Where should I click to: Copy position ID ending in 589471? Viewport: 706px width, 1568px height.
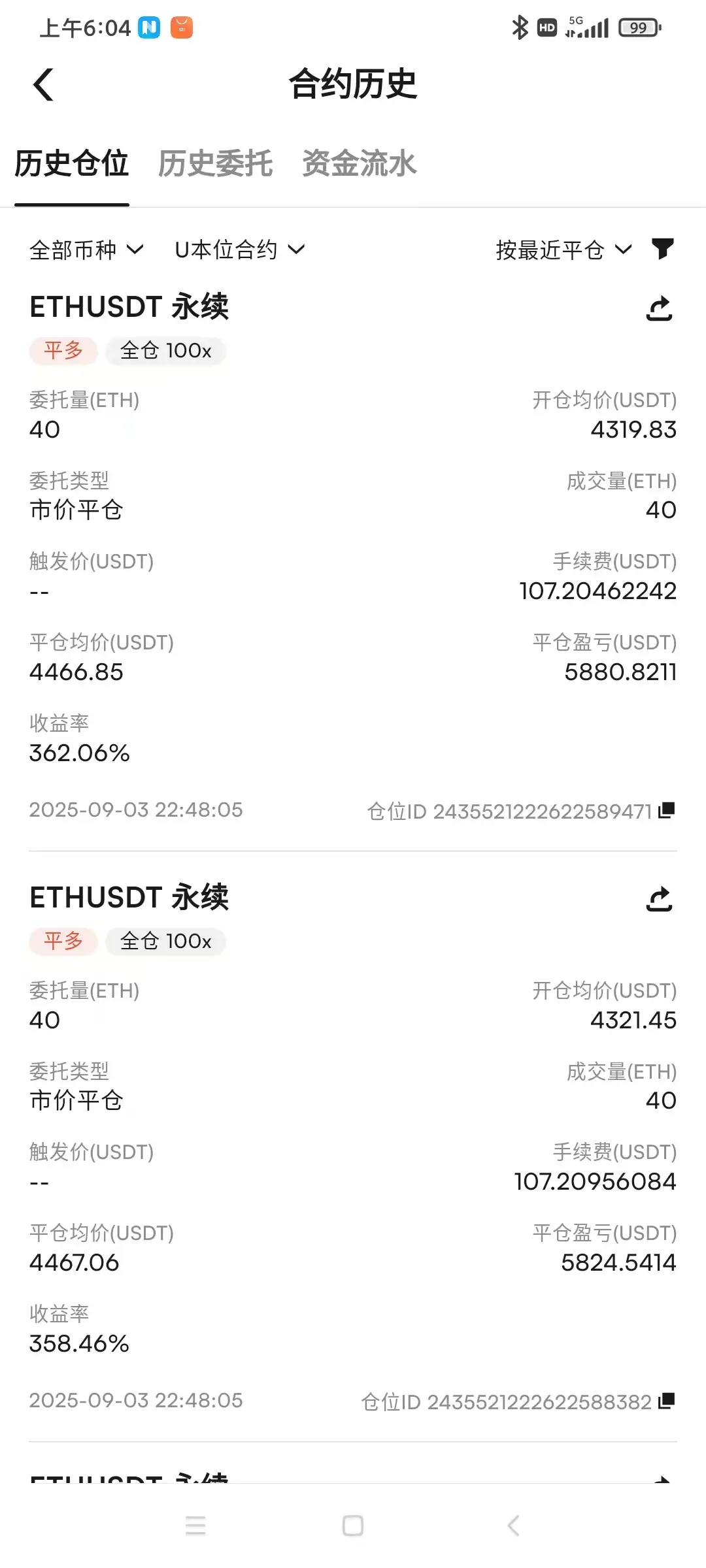coord(666,810)
